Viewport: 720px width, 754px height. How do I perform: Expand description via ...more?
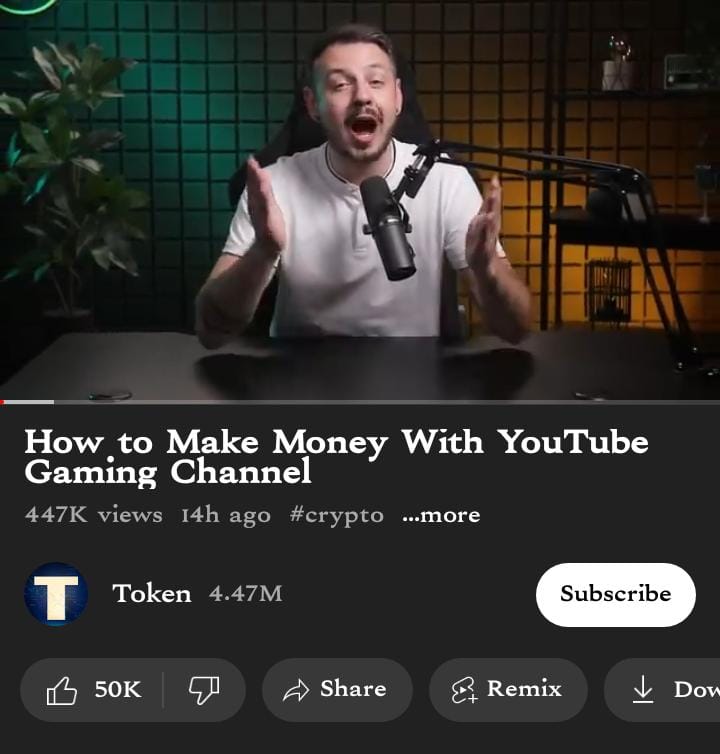pyautogui.click(x=441, y=515)
